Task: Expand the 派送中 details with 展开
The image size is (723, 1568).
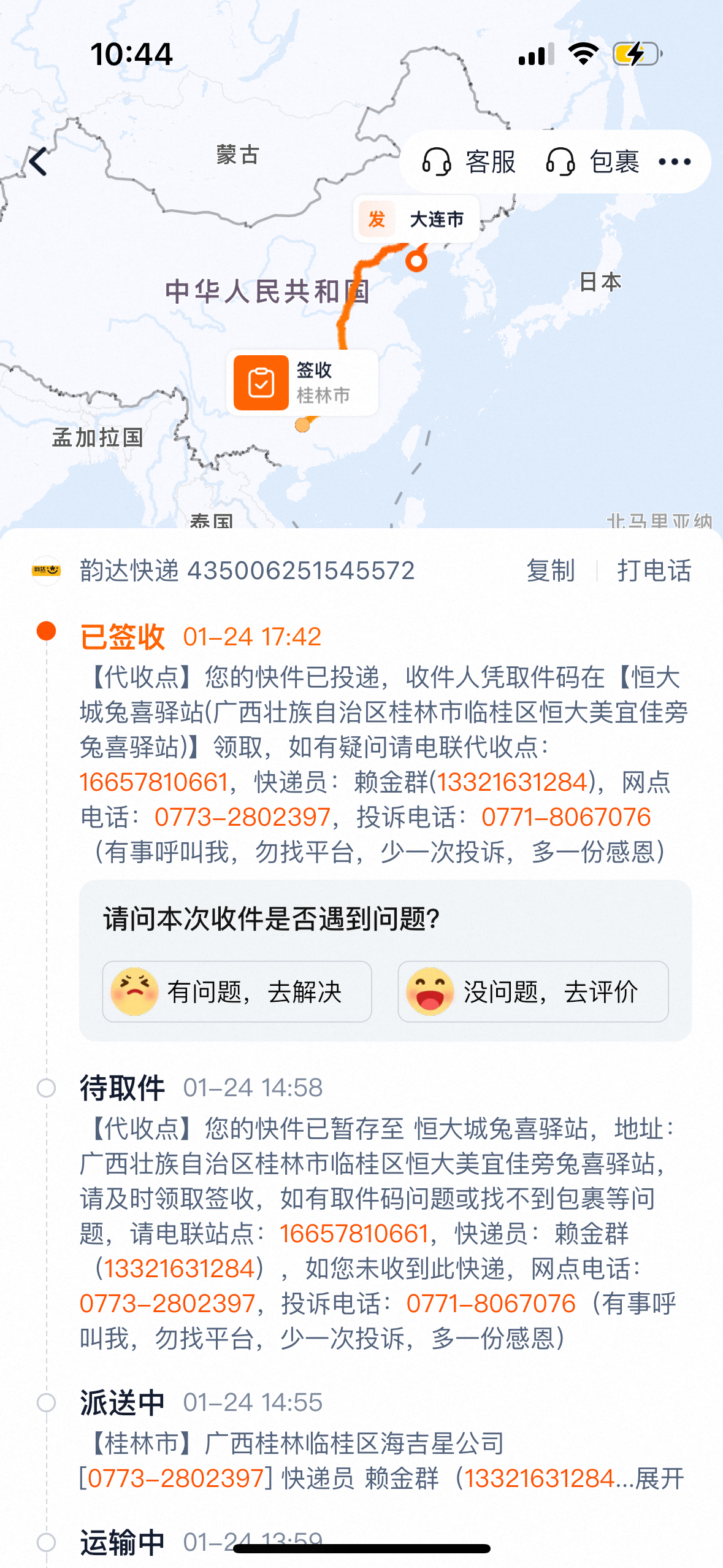Action: click(659, 1478)
